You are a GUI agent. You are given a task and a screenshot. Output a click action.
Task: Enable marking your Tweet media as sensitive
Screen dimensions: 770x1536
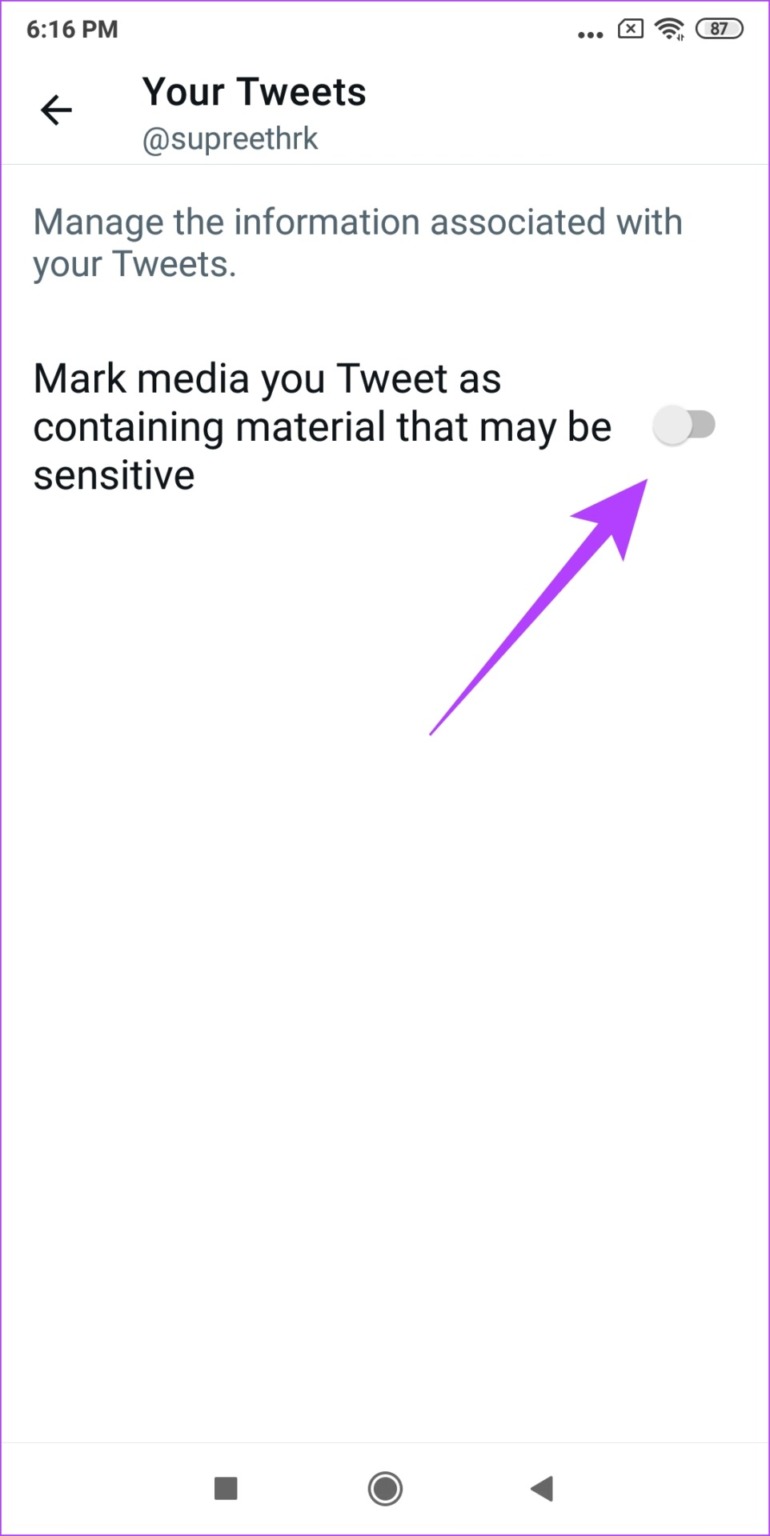coord(684,424)
